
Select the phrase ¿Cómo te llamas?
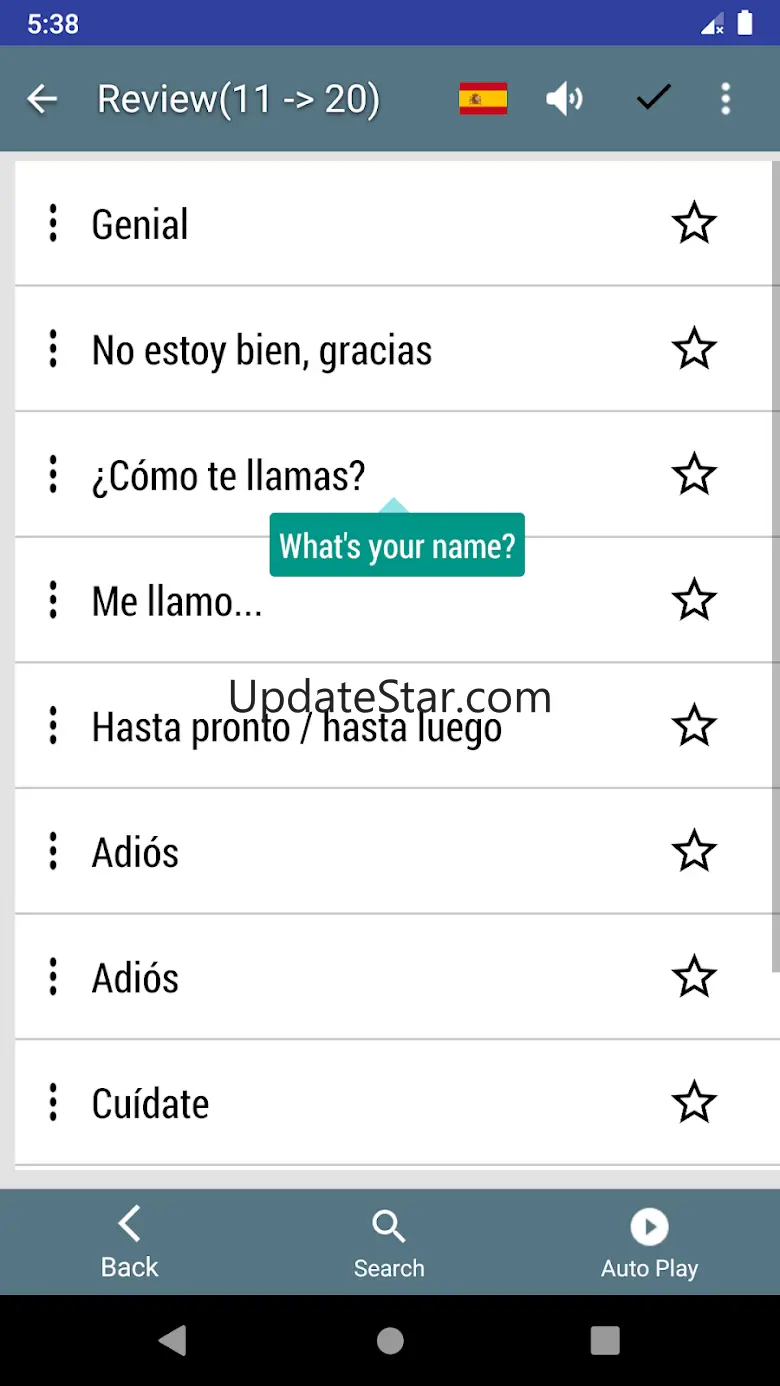(x=229, y=475)
